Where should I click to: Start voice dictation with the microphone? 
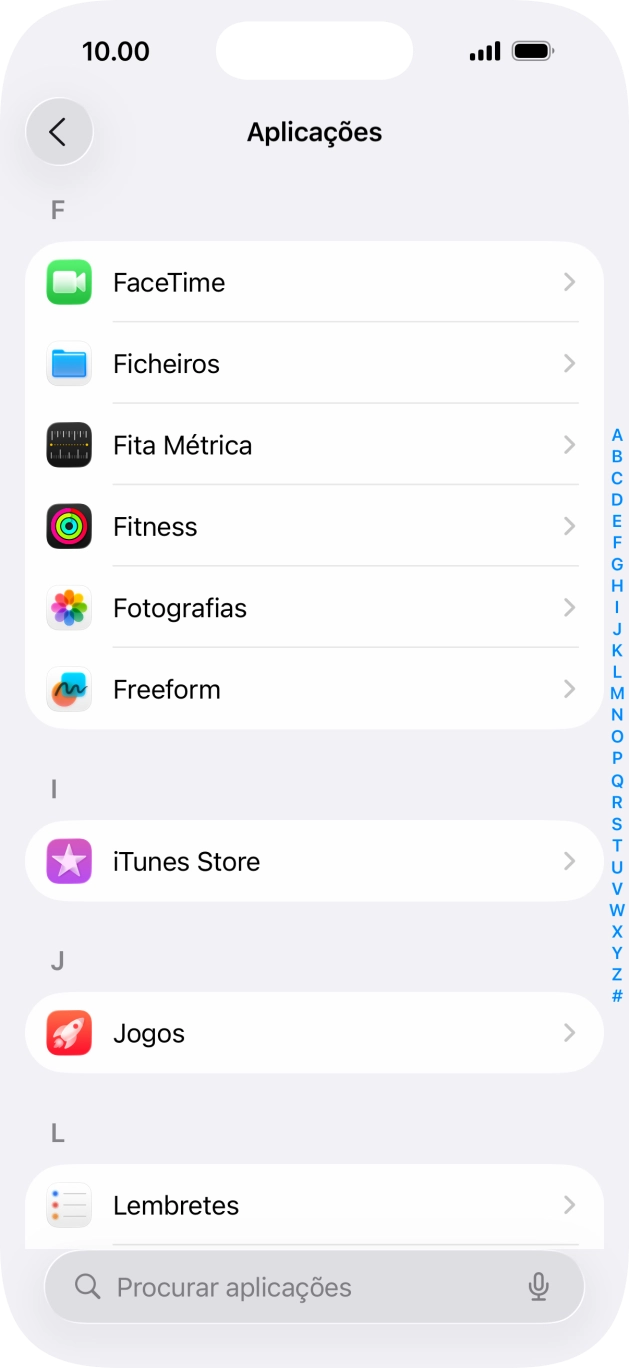coord(539,1287)
